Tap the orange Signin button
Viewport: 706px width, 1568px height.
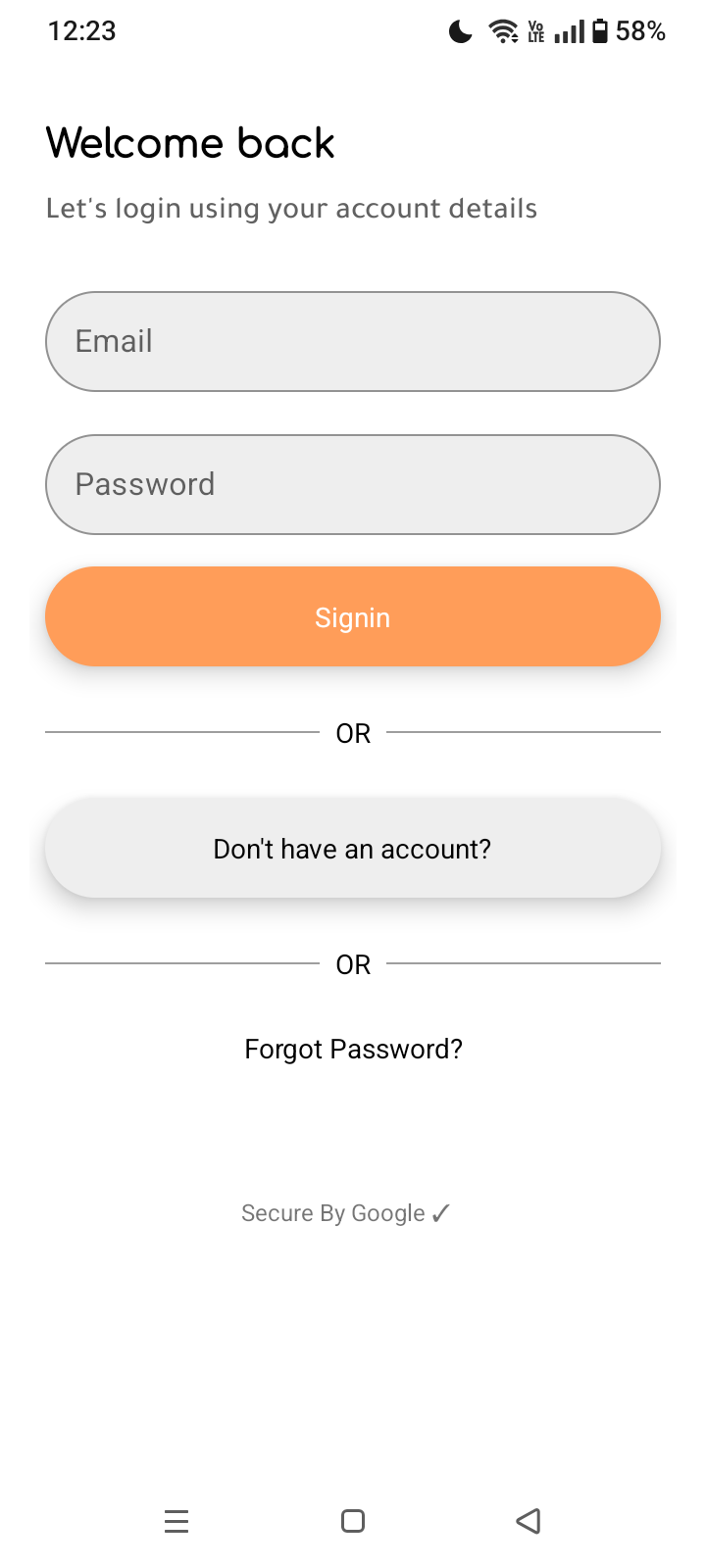pos(353,616)
